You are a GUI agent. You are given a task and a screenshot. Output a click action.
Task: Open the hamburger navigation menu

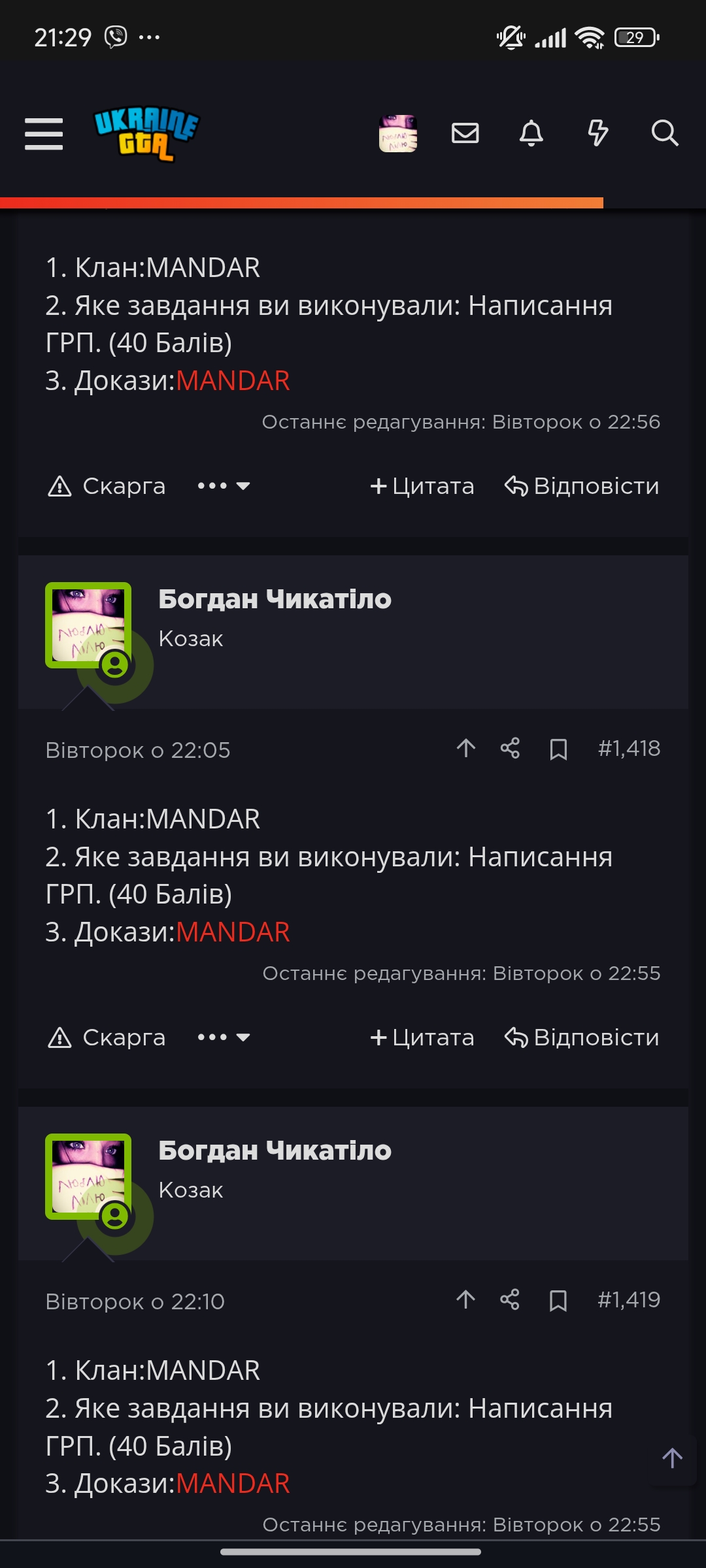pos(44,134)
